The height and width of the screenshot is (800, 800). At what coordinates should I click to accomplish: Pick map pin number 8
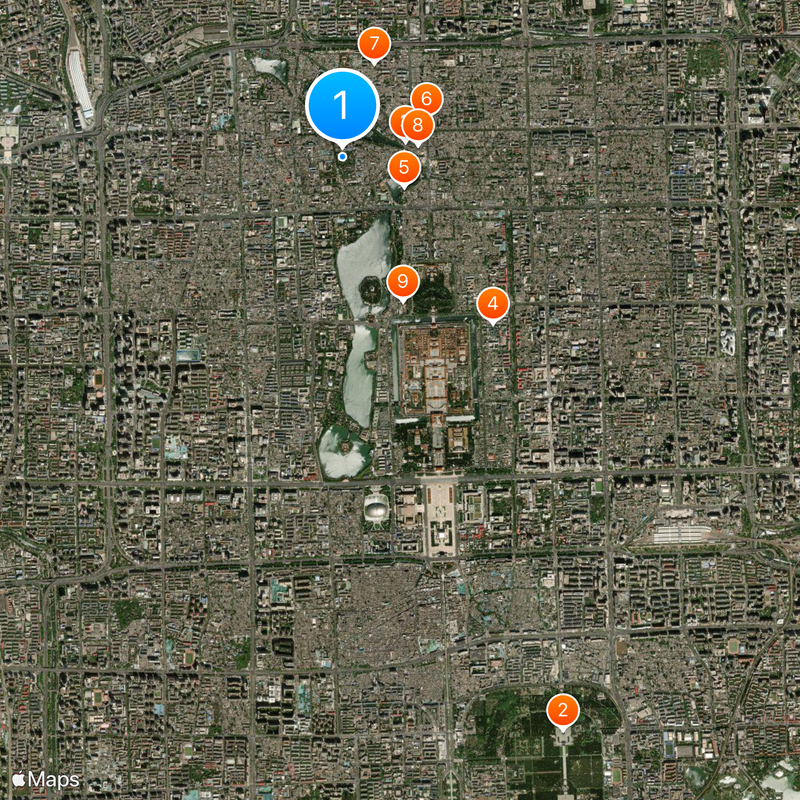(418, 126)
